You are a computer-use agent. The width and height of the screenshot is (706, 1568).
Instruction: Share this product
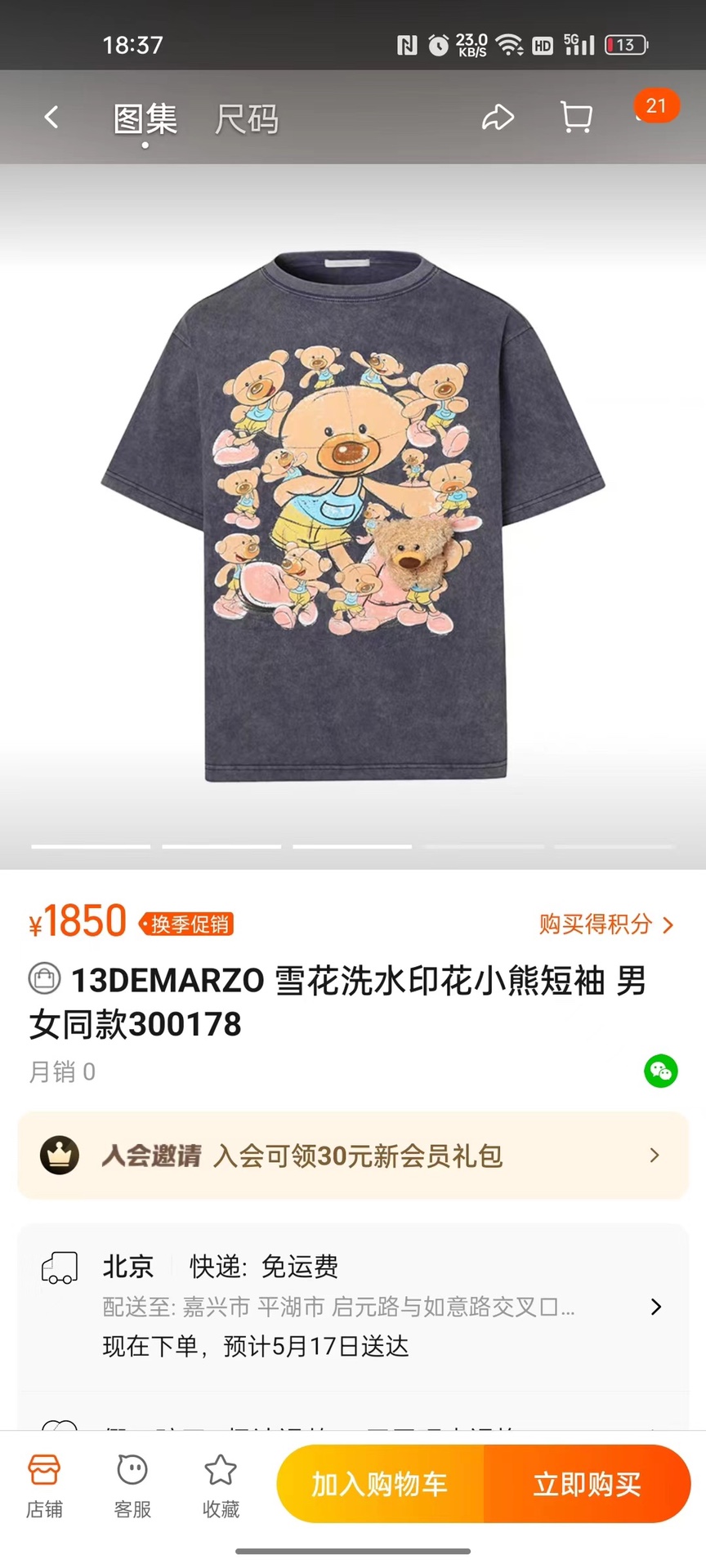(x=498, y=118)
